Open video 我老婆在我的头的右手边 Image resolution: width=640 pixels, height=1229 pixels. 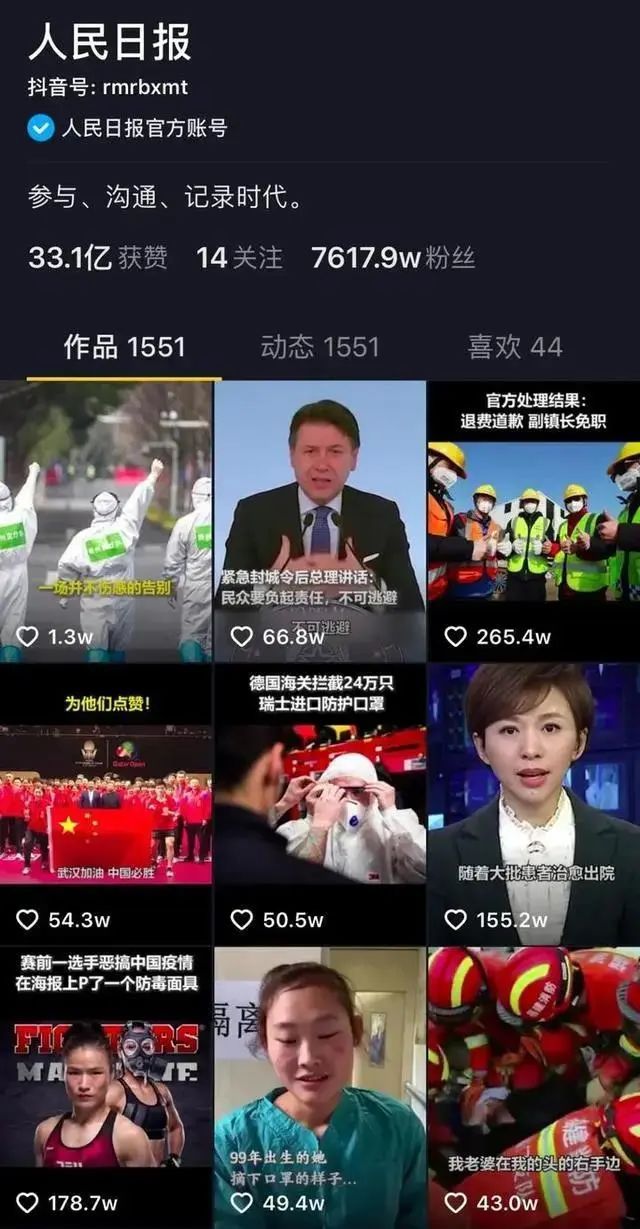[x=534, y=1087]
